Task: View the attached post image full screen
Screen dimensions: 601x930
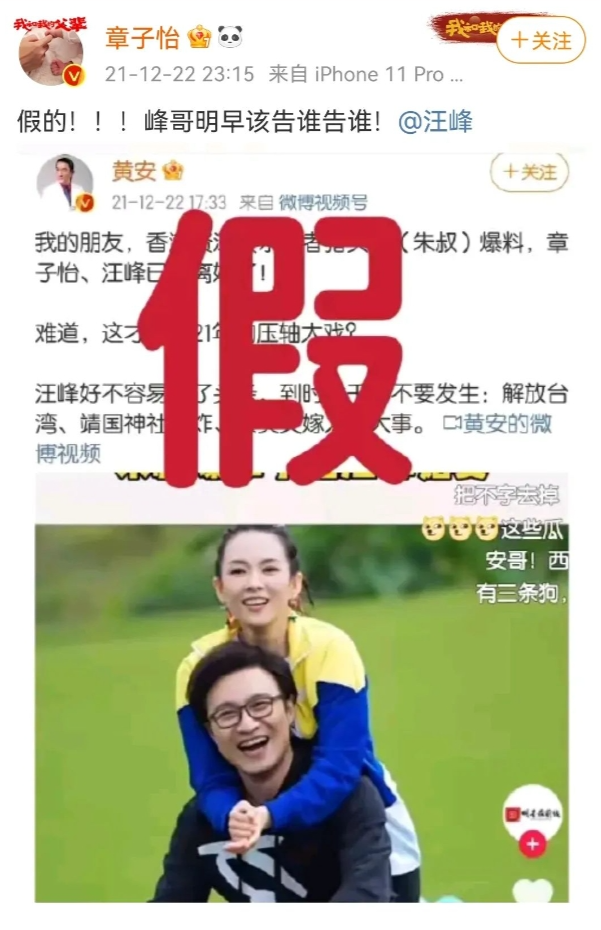Action: (300, 530)
